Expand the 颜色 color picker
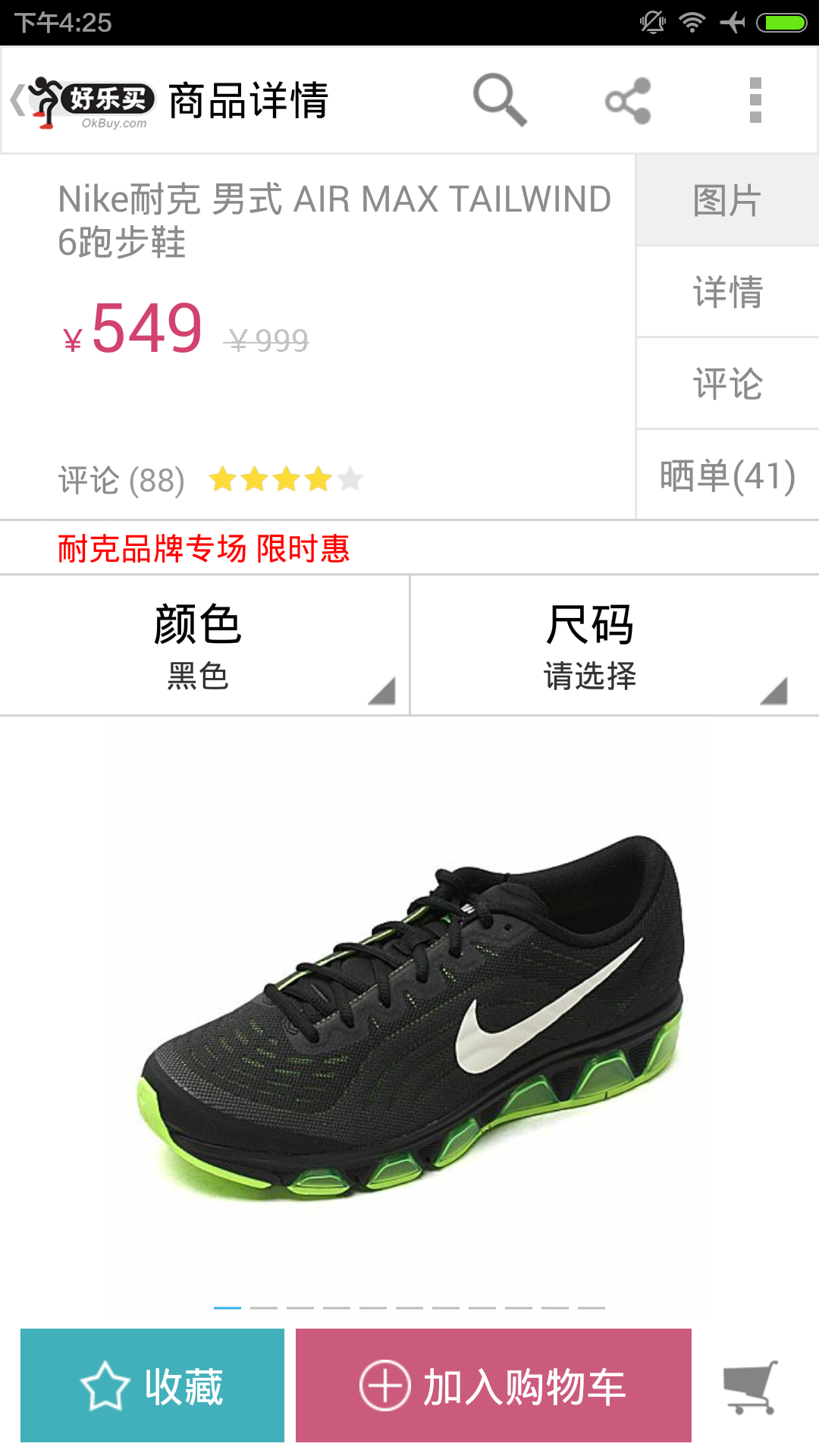The width and height of the screenshot is (819, 1456). [204, 645]
